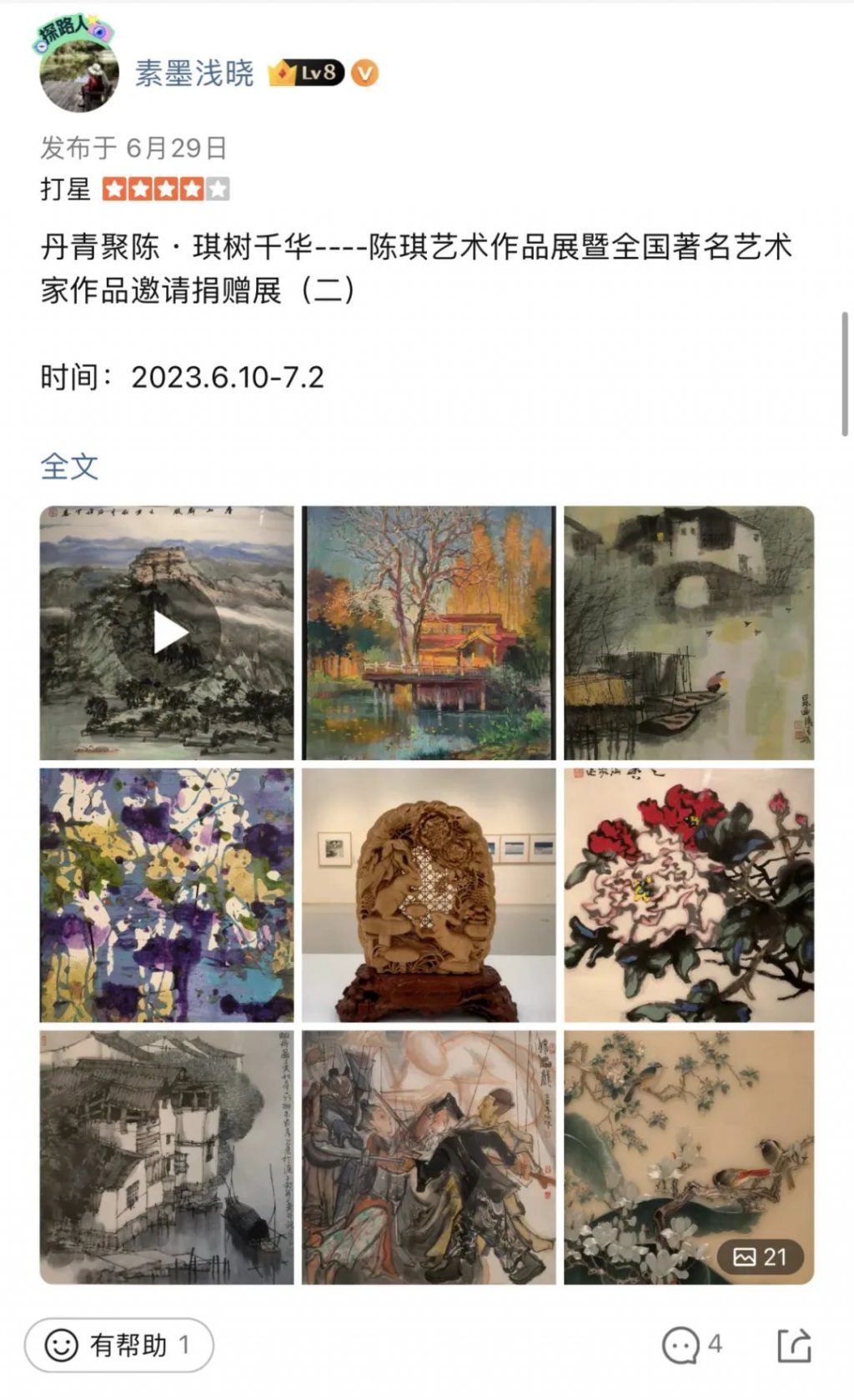
Task: Open the username 素墨浅晓
Action: pos(194,73)
